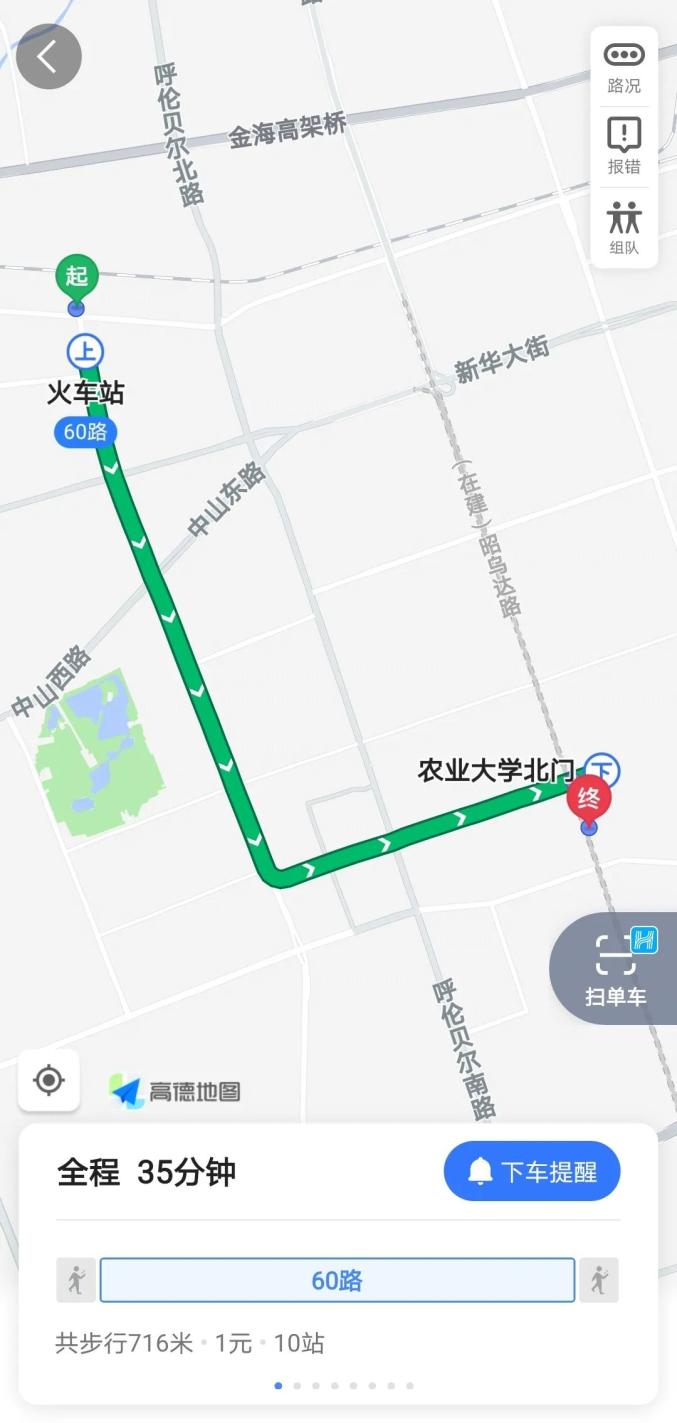Show traffic conditions with 路况
The image size is (677, 1423).
[624, 67]
